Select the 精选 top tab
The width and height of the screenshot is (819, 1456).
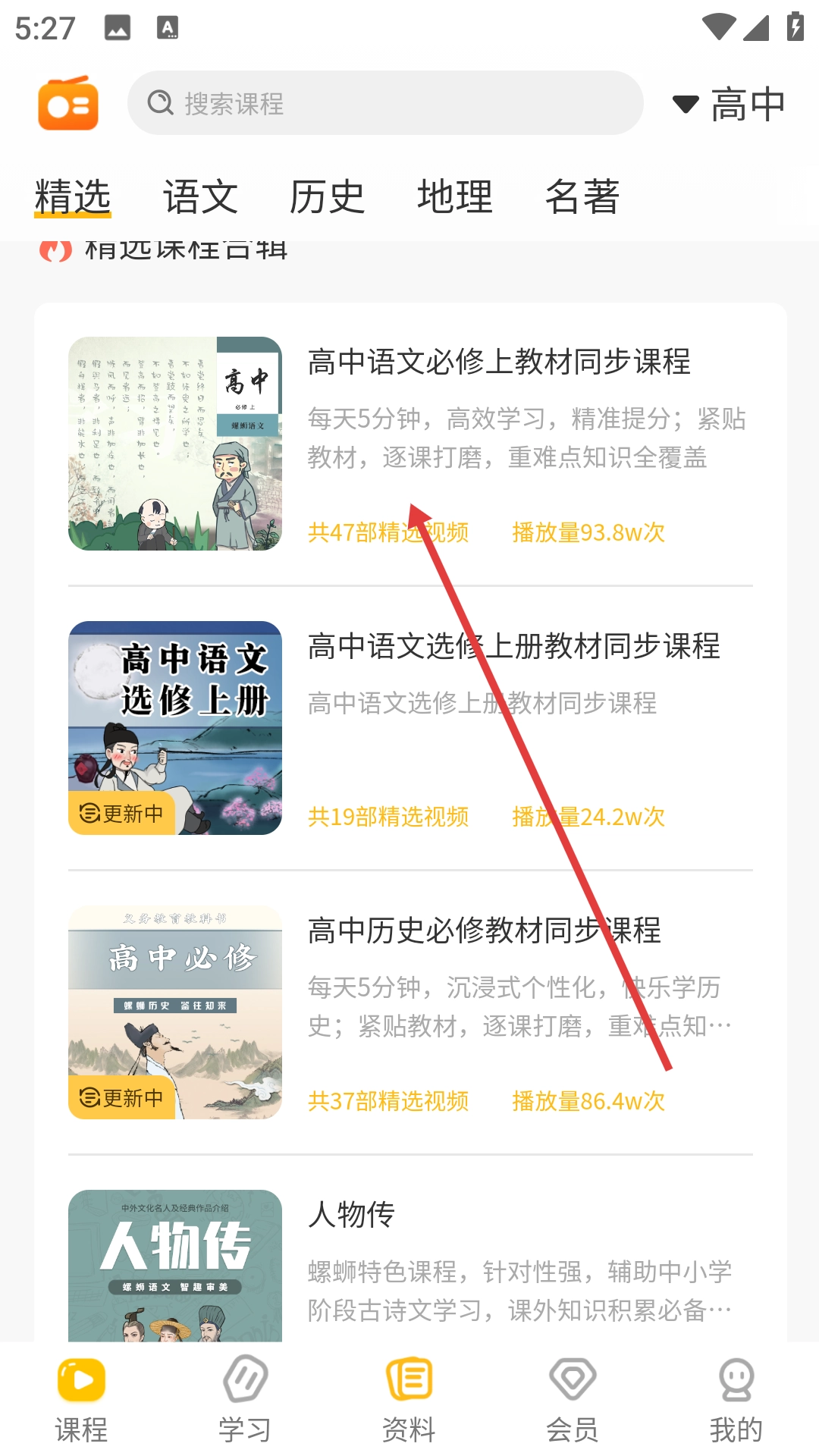tap(73, 197)
